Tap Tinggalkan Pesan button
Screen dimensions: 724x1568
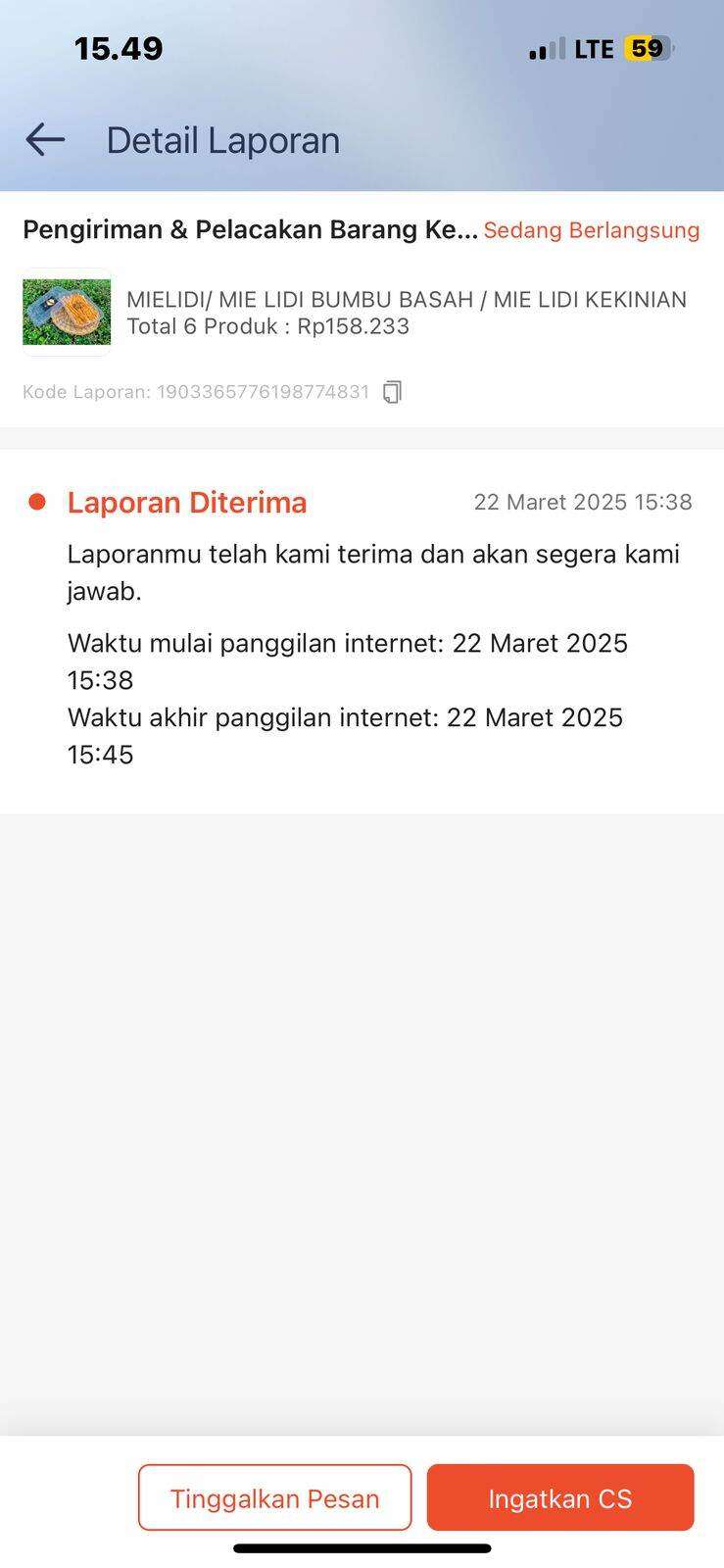[x=274, y=1497]
